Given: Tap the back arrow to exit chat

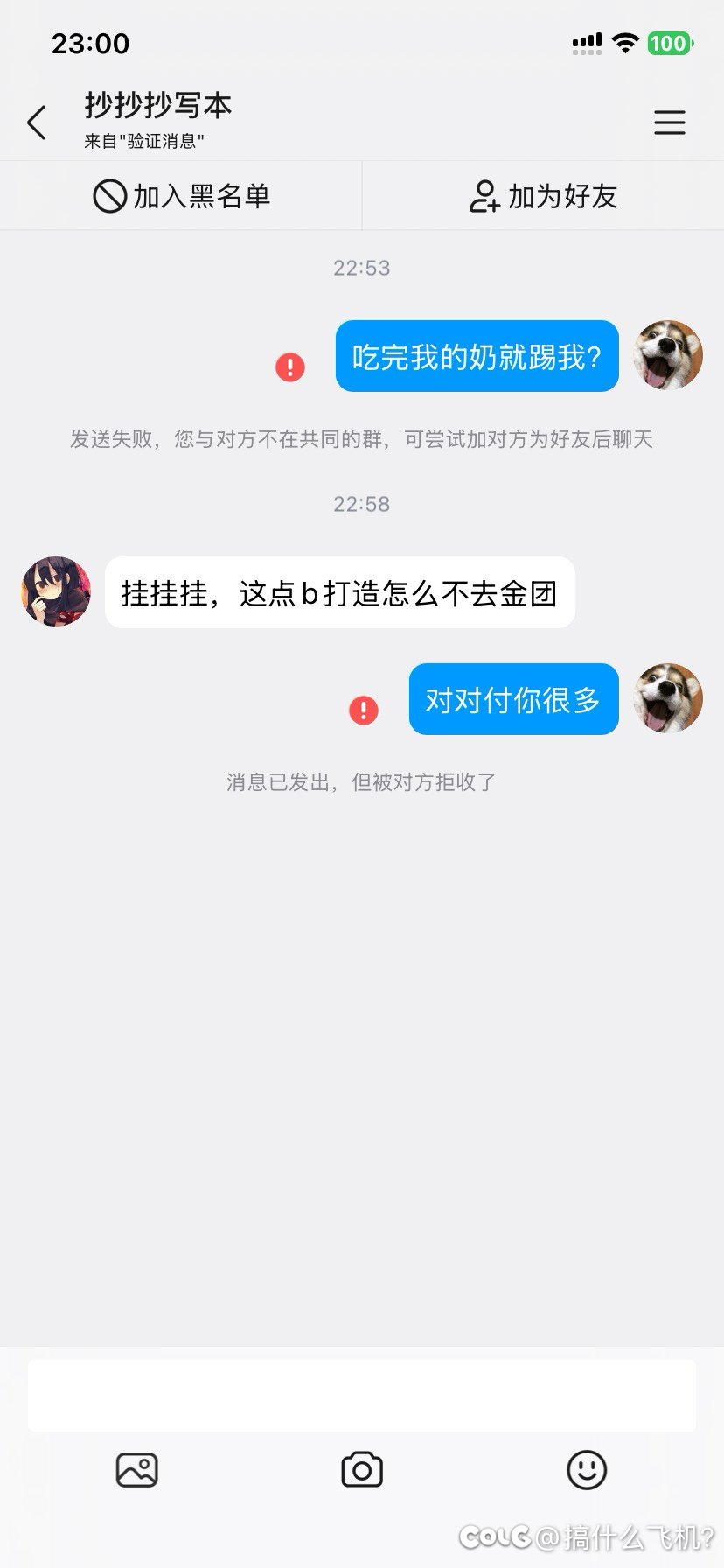Looking at the screenshot, I should [37, 122].
